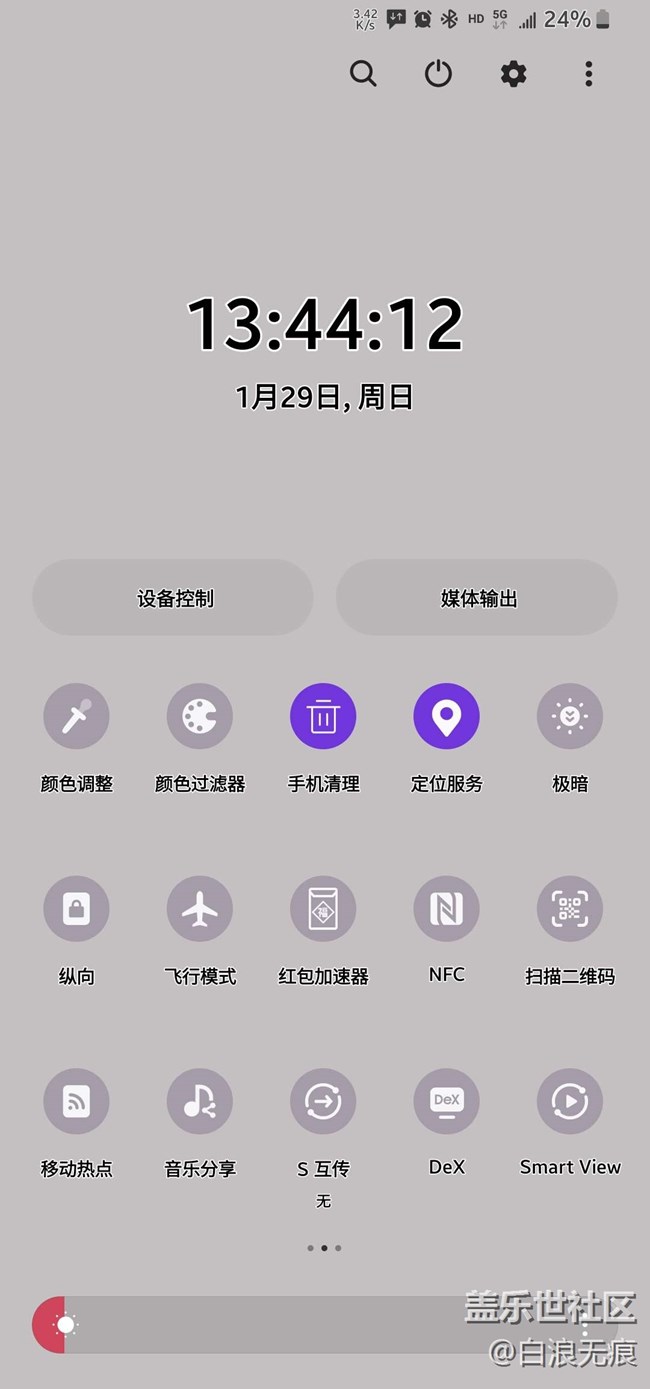Toggle 音乐分享 music share

coord(200,1101)
